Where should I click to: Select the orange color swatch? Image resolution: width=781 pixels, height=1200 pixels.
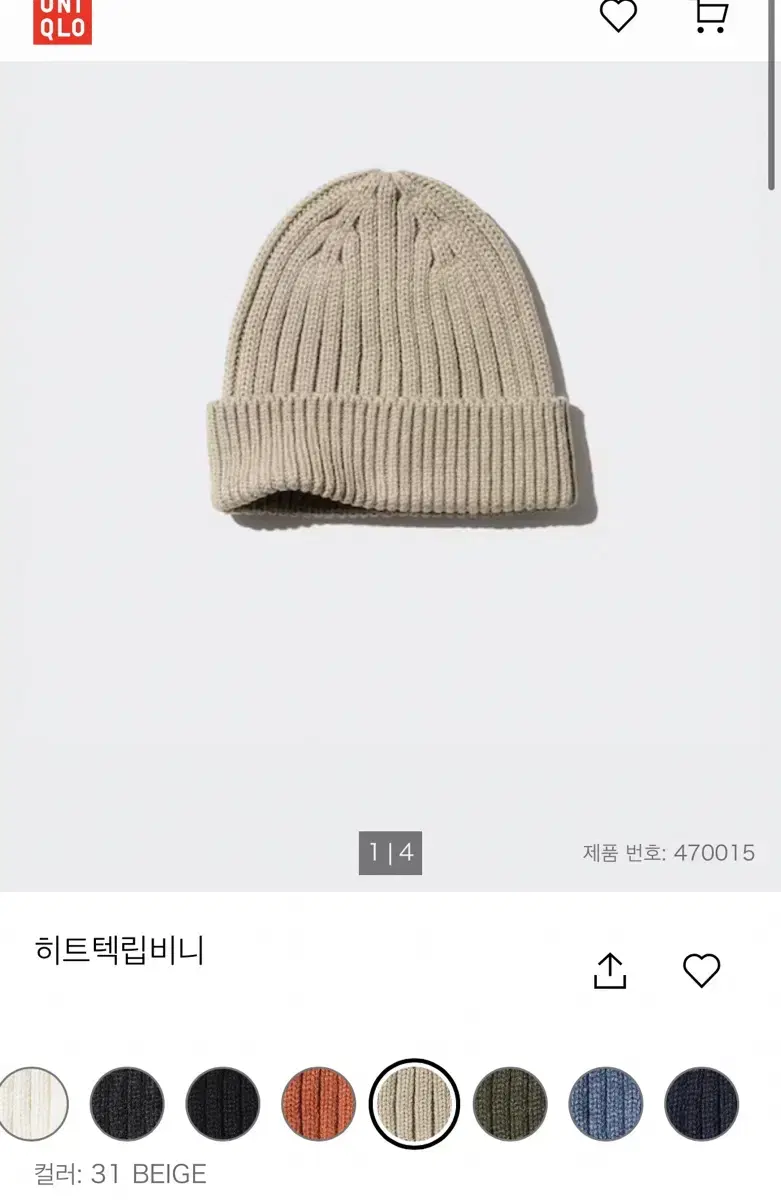319,1104
